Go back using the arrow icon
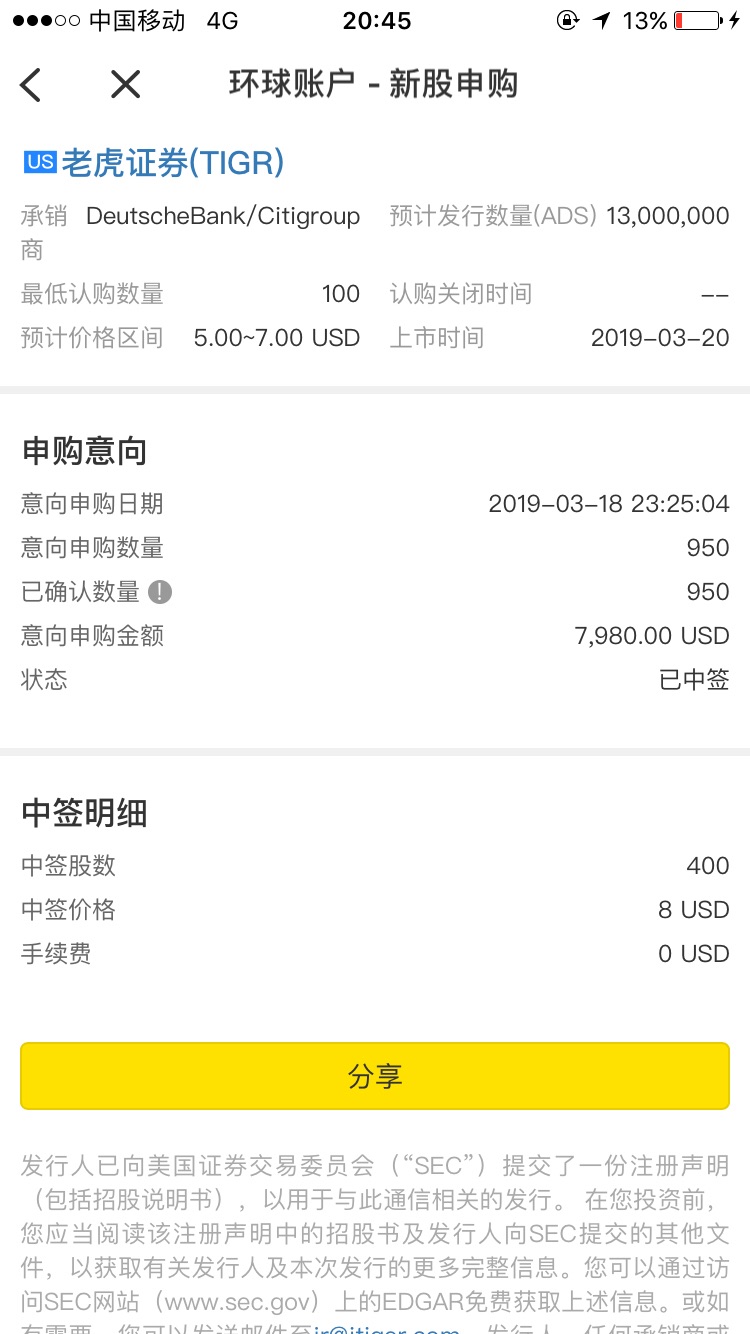Image resolution: width=750 pixels, height=1334 pixels. point(31,85)
